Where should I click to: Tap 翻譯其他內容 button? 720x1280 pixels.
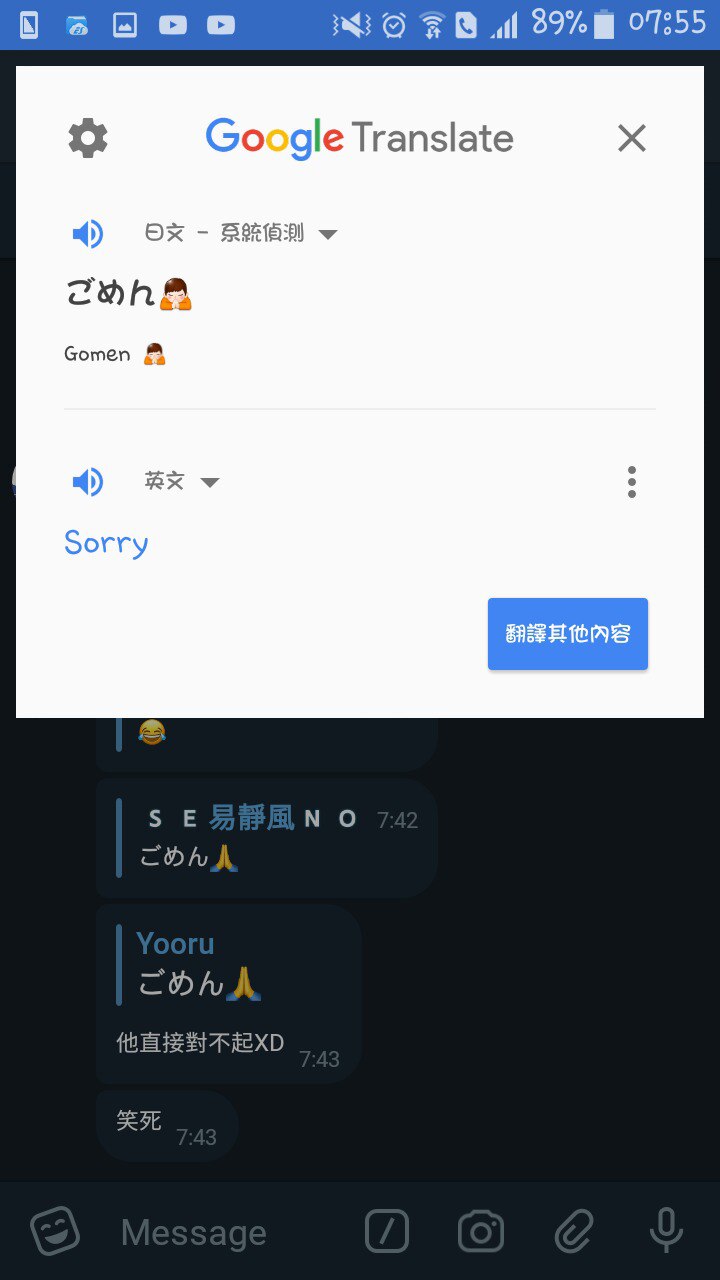(x=567, y=634)
